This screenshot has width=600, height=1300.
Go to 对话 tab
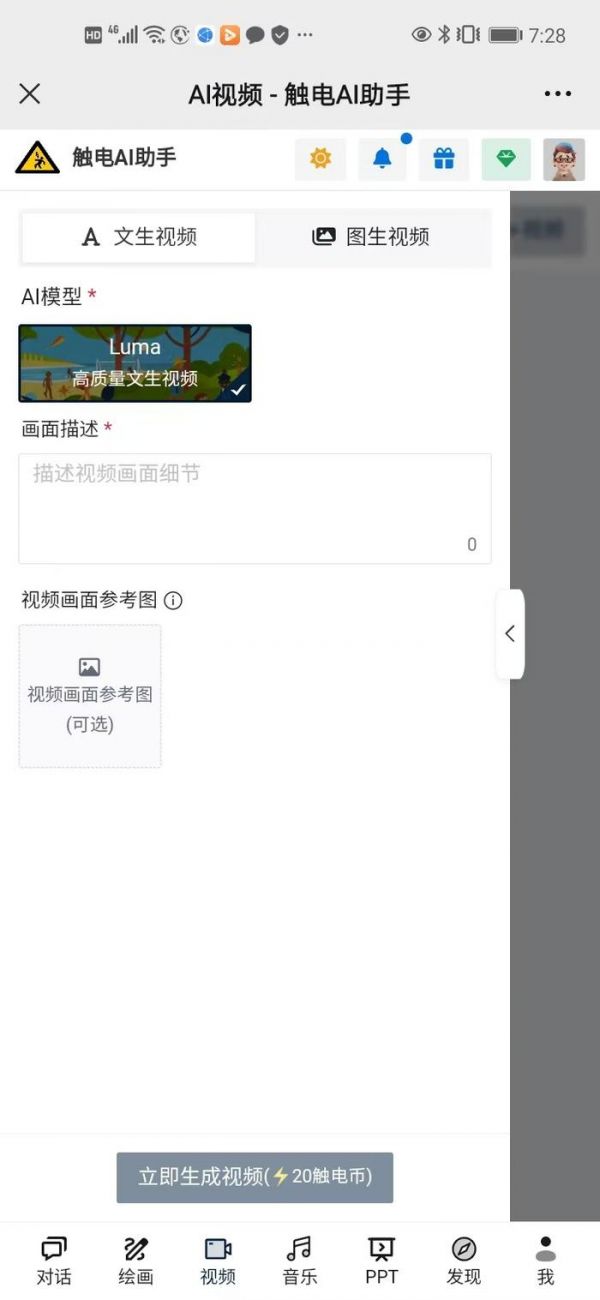54,1260
